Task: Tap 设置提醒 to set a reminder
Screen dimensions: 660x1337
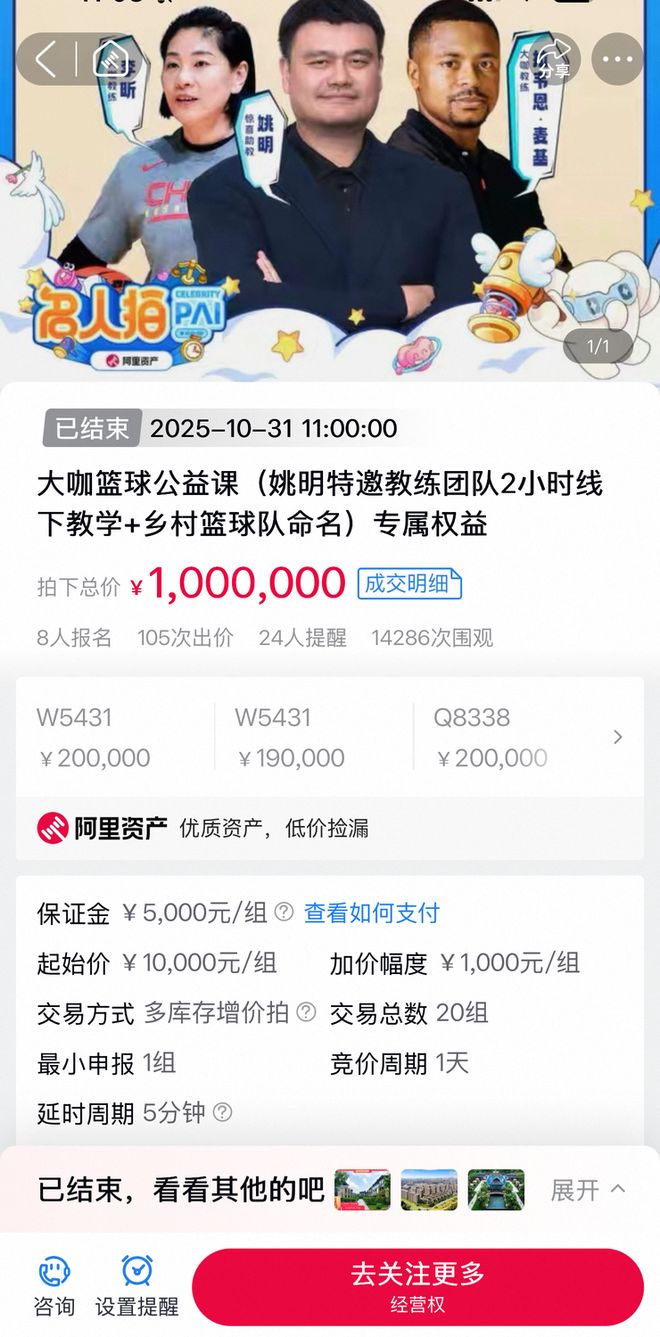Action: click(x=137, y=1286)
